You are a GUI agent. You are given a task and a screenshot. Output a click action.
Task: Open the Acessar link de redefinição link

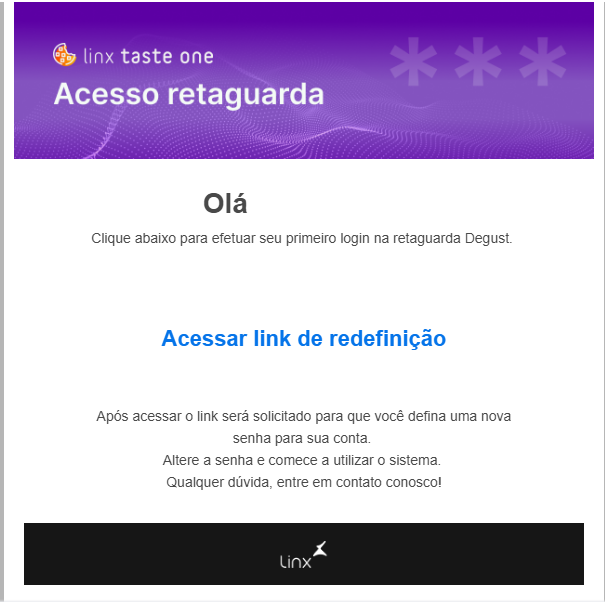pyautogui.click(x=303, y=339)
